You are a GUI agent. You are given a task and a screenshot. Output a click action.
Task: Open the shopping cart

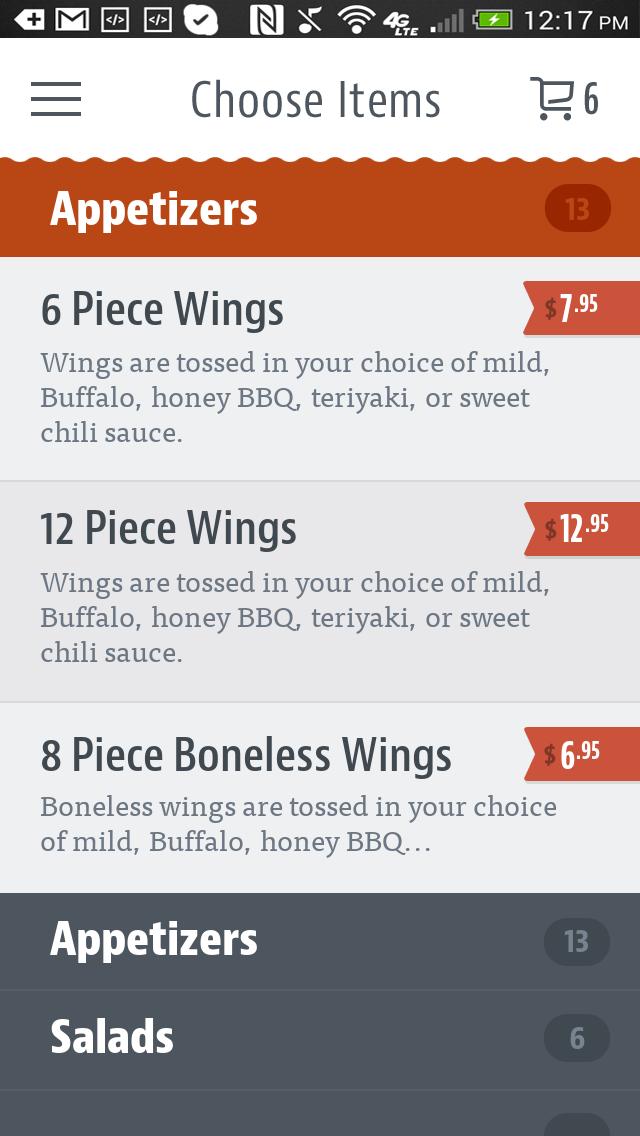click(563, 99)
